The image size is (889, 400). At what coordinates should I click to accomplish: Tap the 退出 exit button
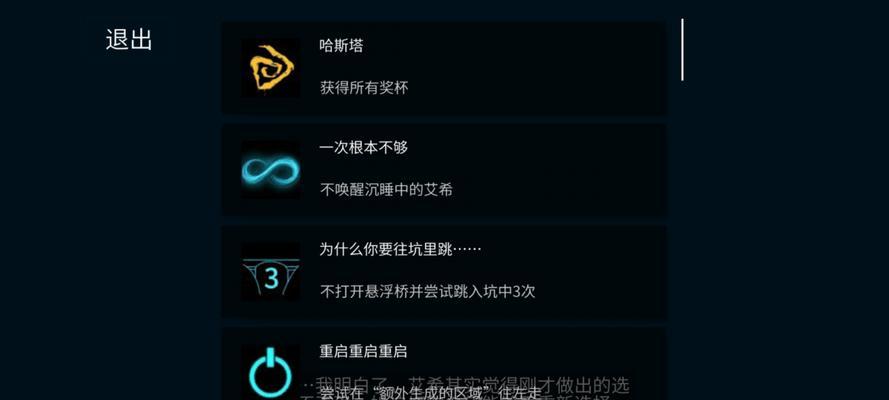click(129, 41)
